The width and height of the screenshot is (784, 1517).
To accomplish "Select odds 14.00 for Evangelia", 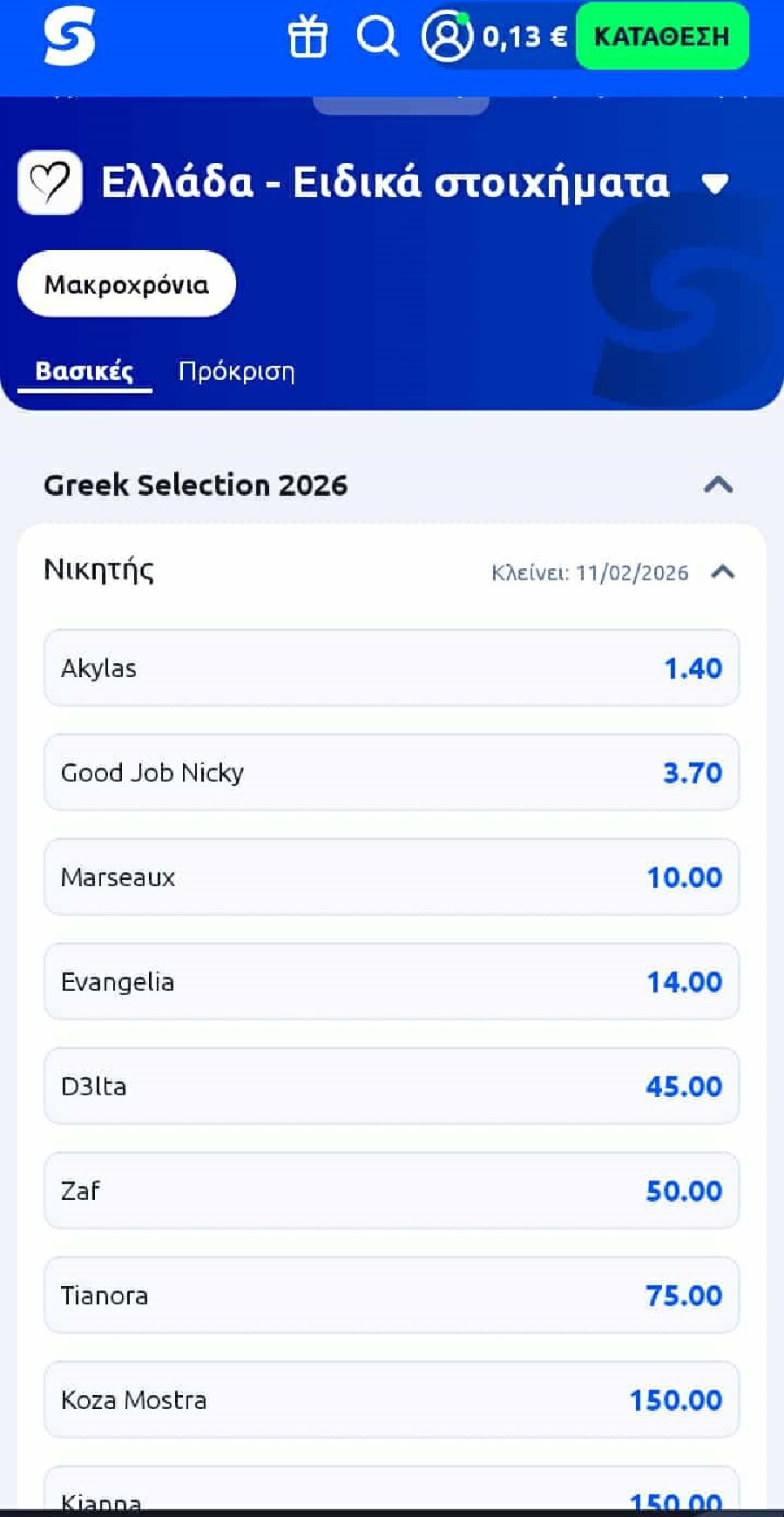I will click(x=390, y=982).
